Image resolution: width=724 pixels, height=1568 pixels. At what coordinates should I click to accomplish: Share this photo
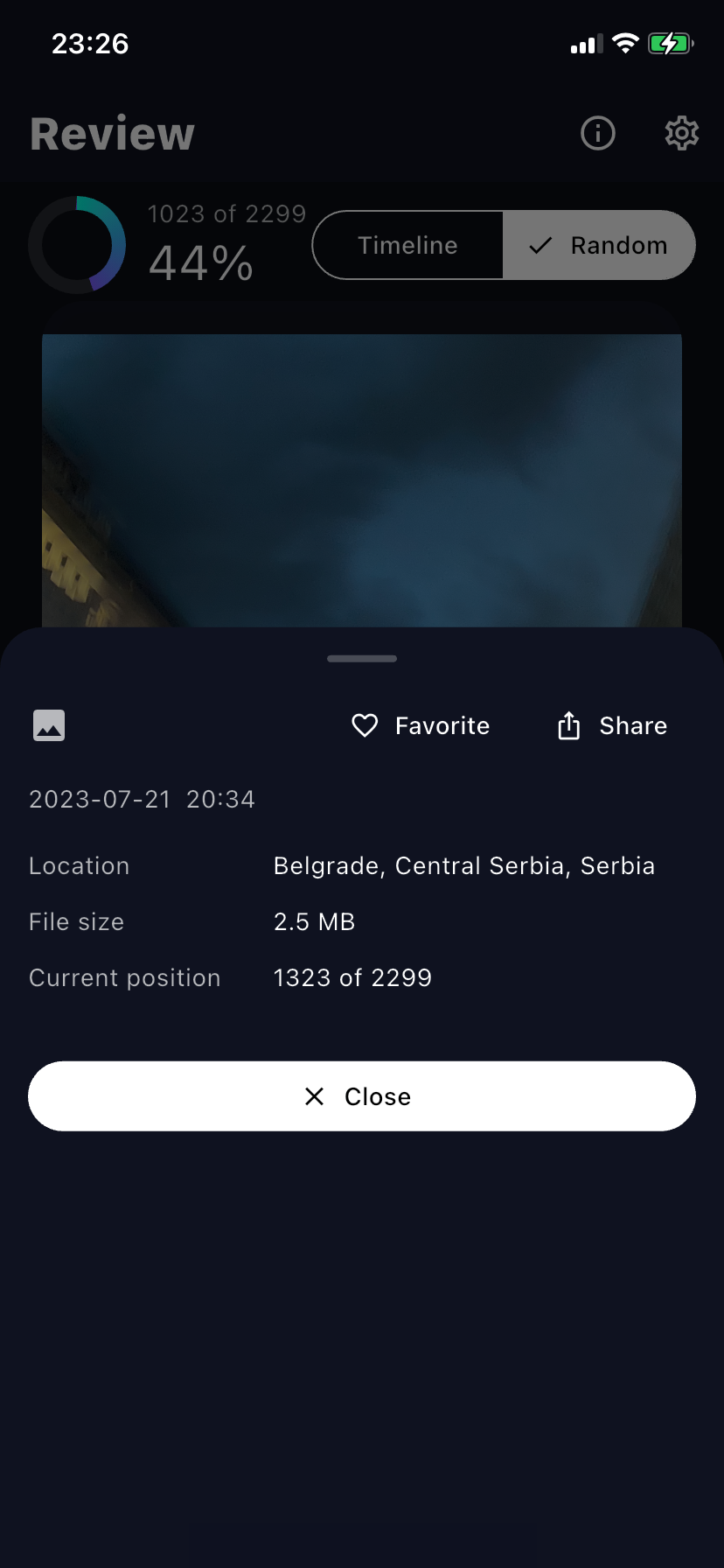612,725
